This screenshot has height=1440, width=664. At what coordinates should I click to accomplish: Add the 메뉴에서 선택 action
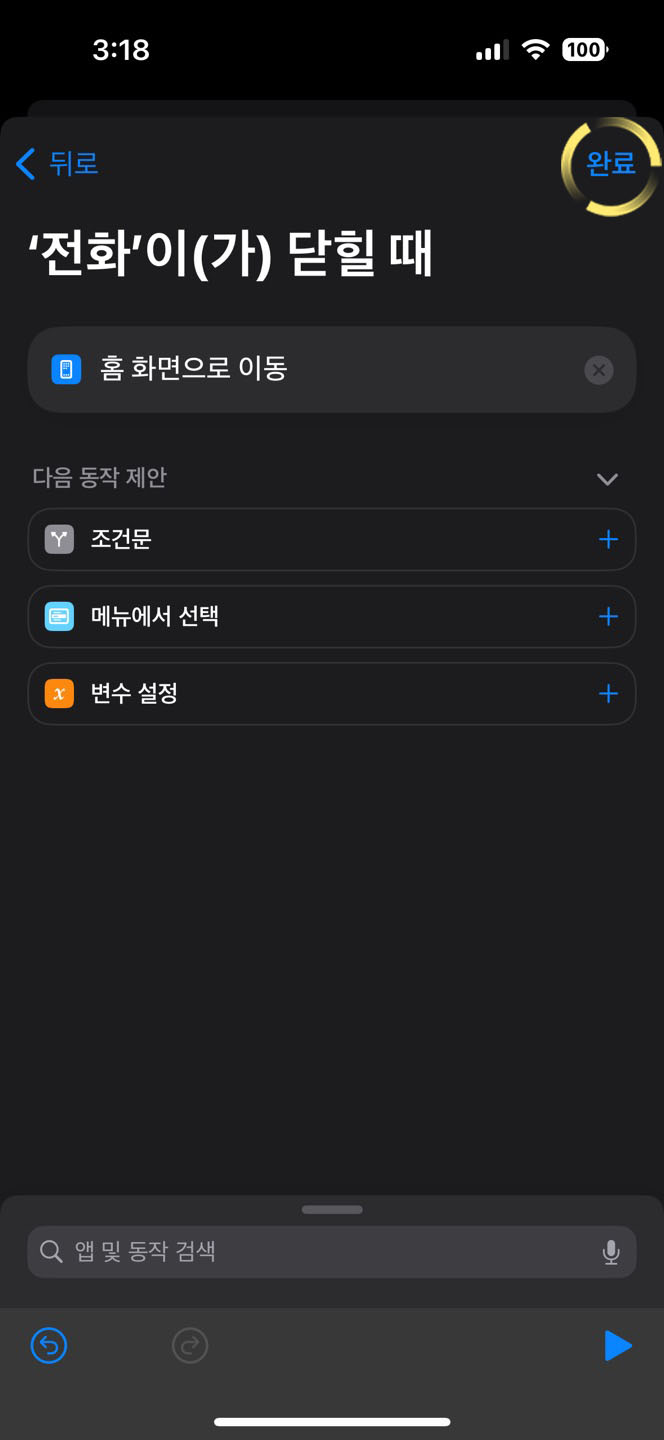coord(607,617)
